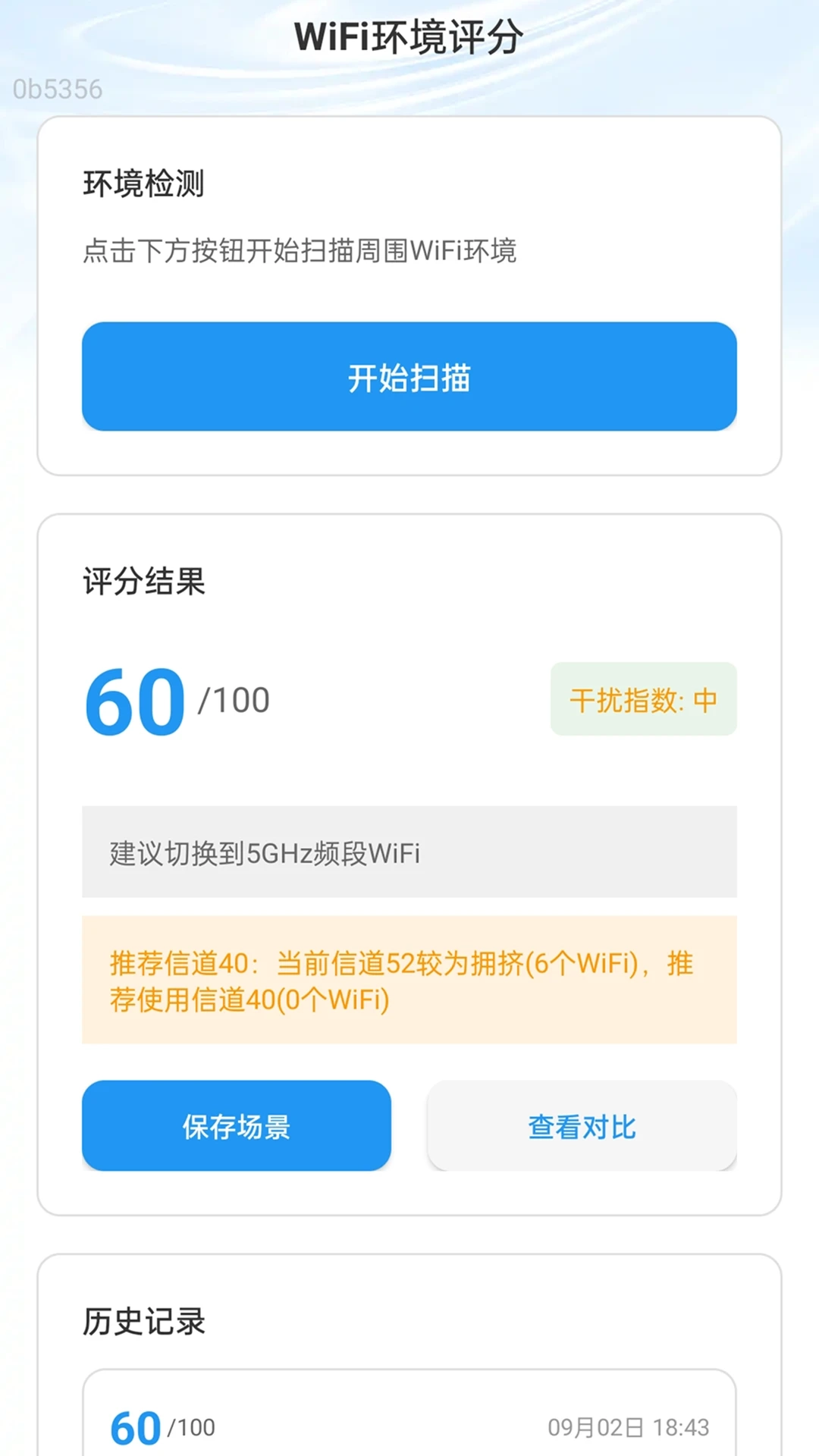Click the /100 denominator next to score

233,701
